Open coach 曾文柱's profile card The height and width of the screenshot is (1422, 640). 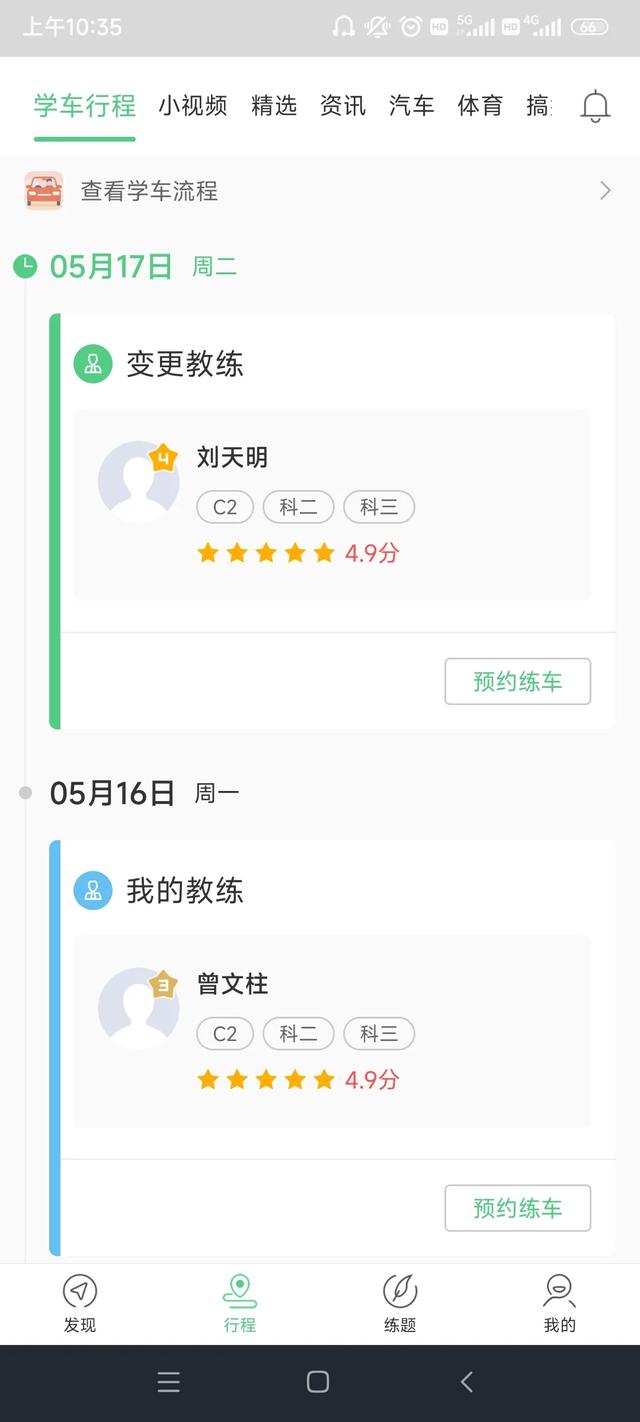pyautogui.click(x=332, y=1031)
